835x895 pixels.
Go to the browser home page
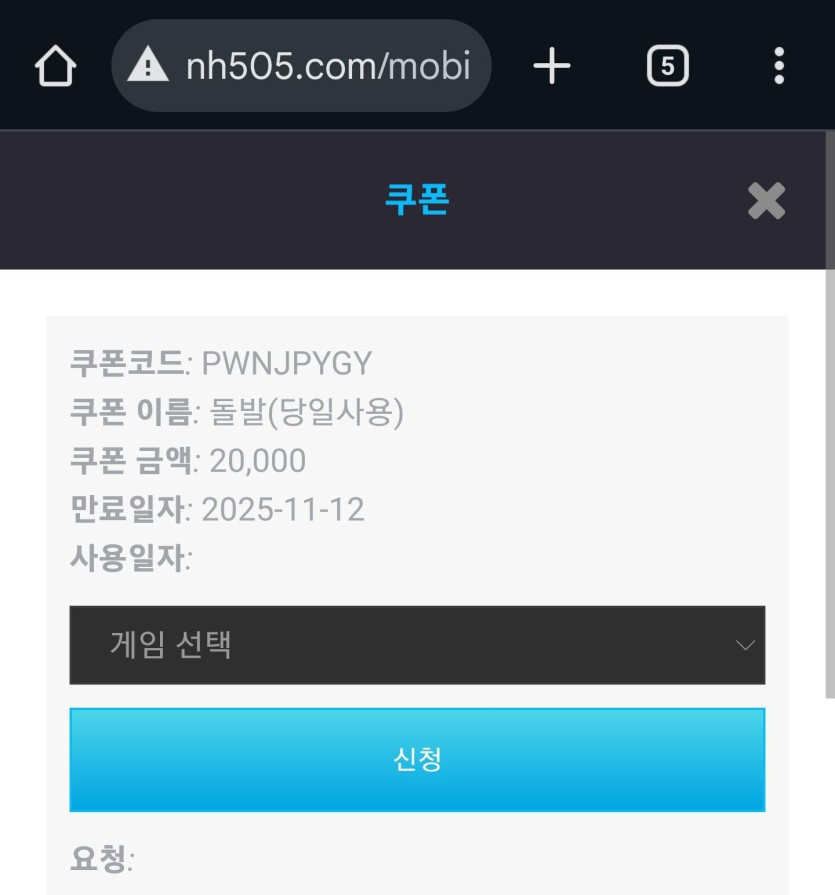coord(55,67)
